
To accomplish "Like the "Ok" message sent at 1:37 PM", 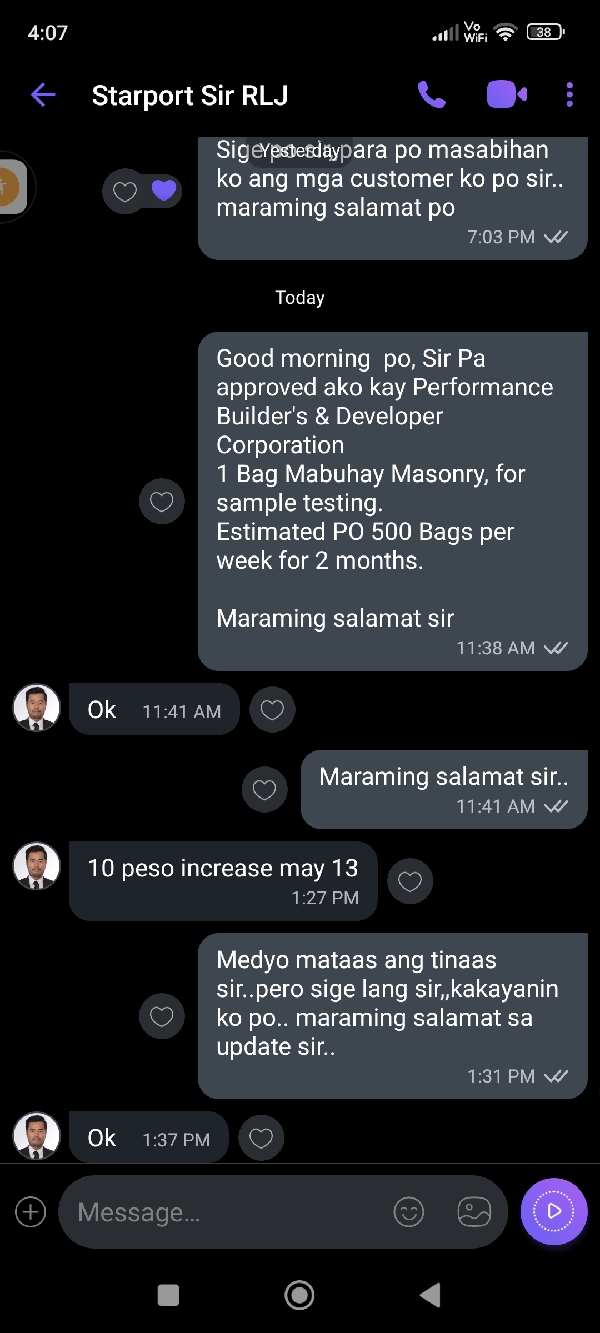I will click(261, 1138).
